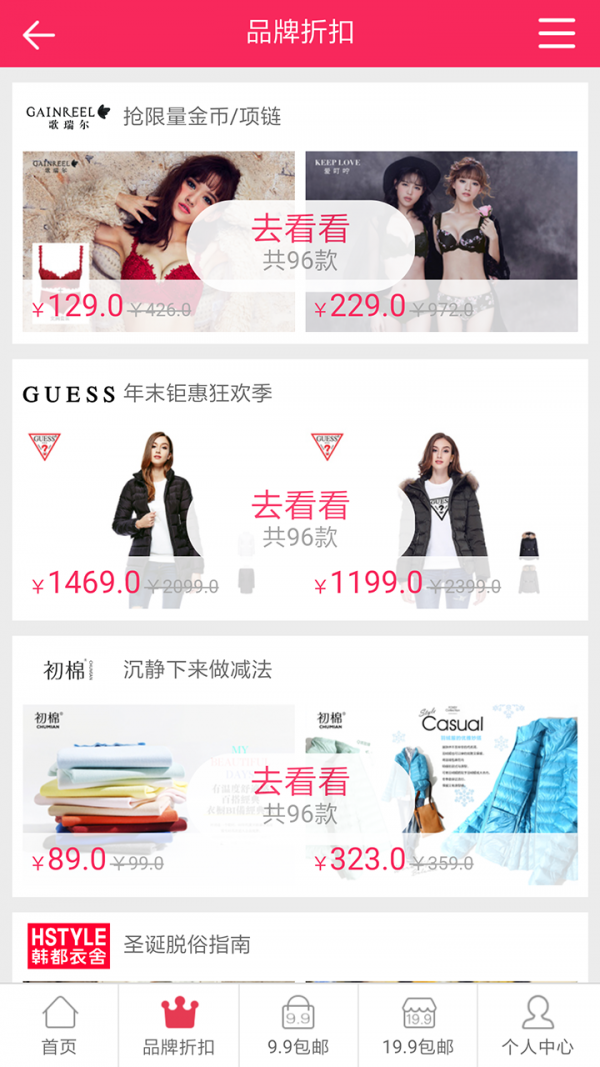
Task: Tap 去看看 on the 初棉 brand card
Action: coord(300,795)
